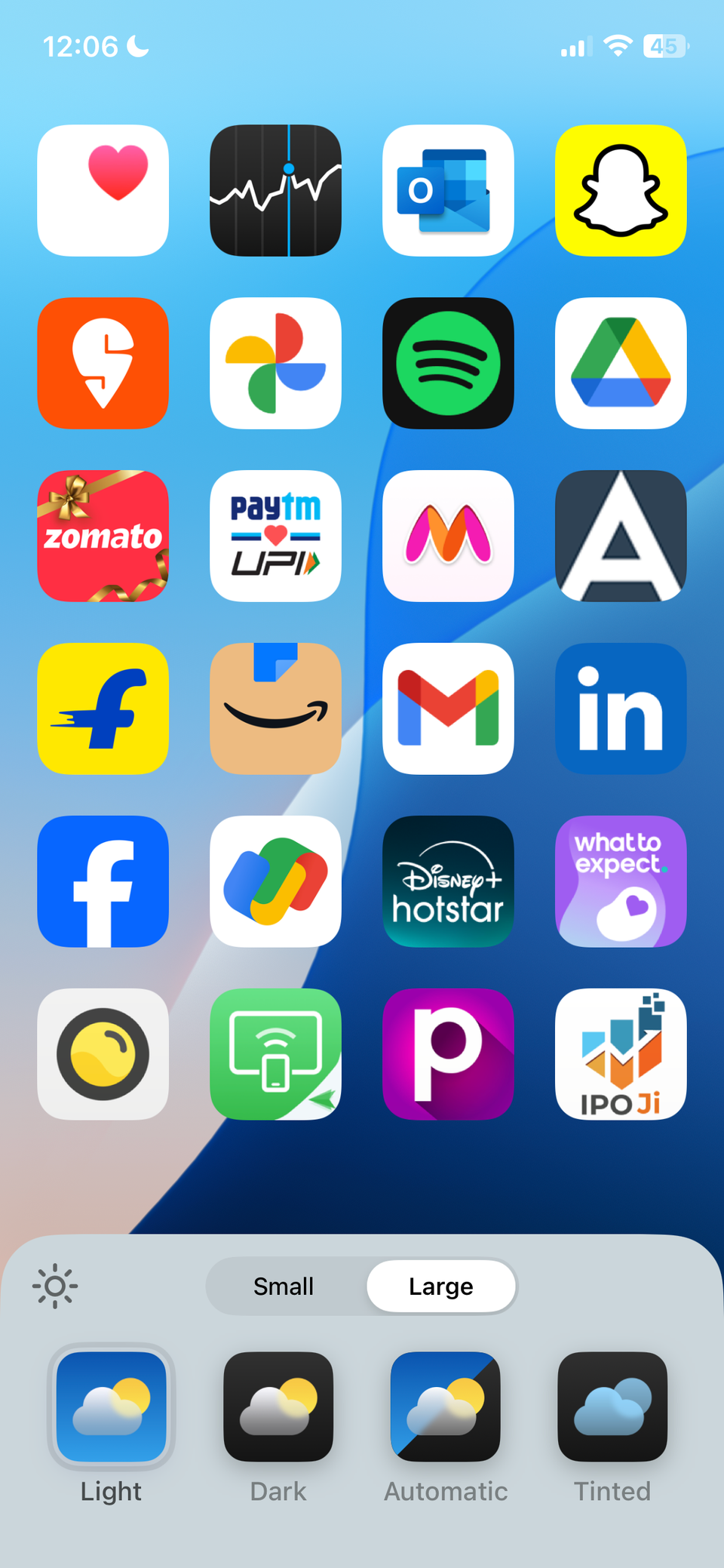Open the IPO Ji app

[620, 1053]
